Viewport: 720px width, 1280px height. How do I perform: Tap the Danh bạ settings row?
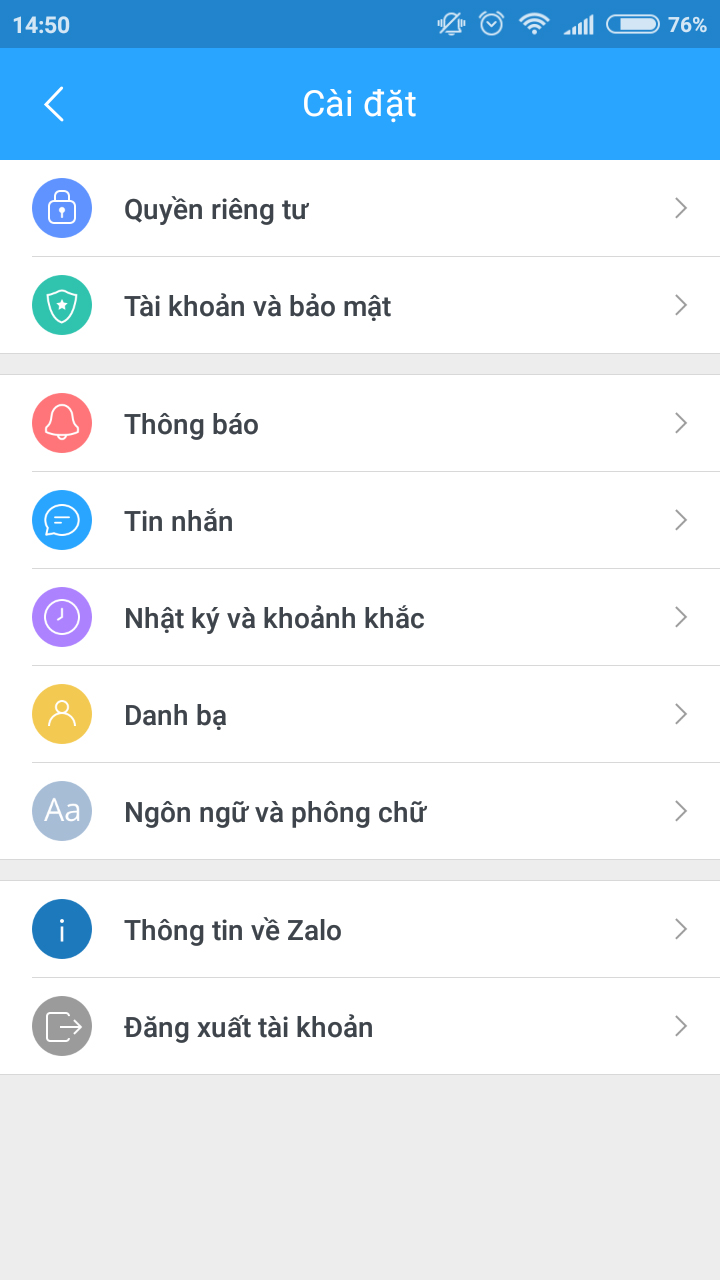(x=360, y=715)
